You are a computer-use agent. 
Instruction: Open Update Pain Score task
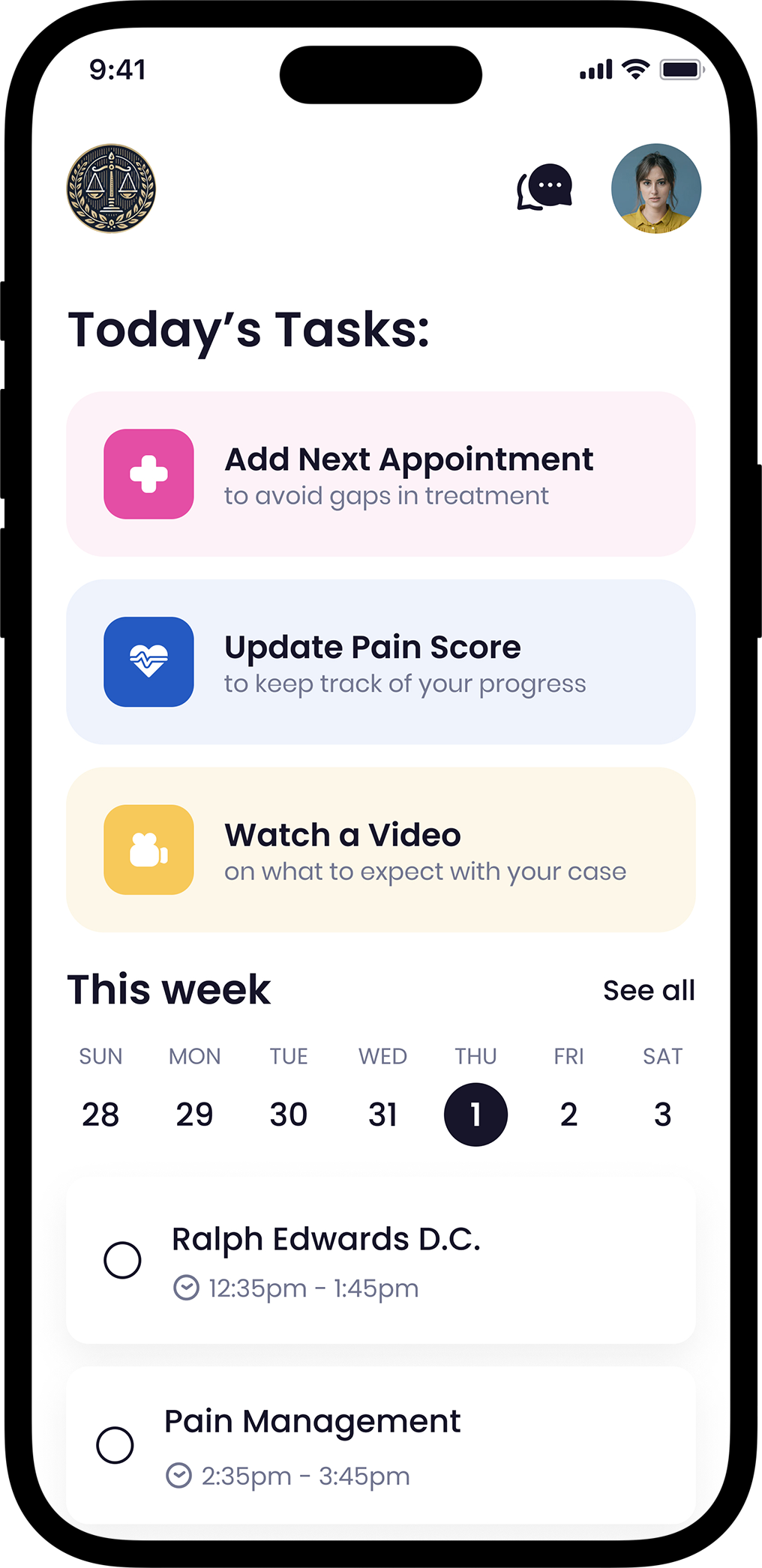click(x=381, y=662)
